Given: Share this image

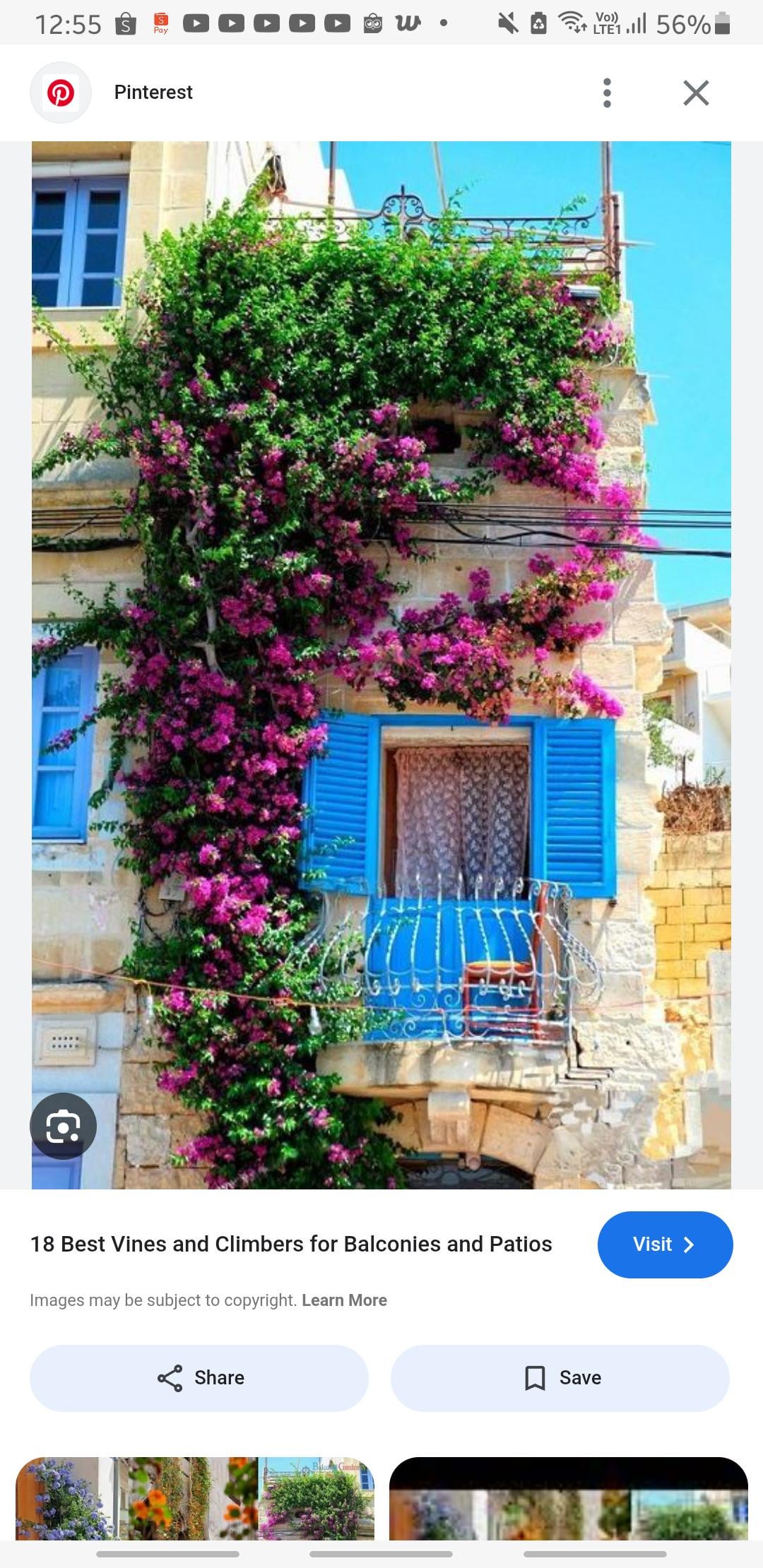Looking at the screenshot, I should pos(199,1378).
